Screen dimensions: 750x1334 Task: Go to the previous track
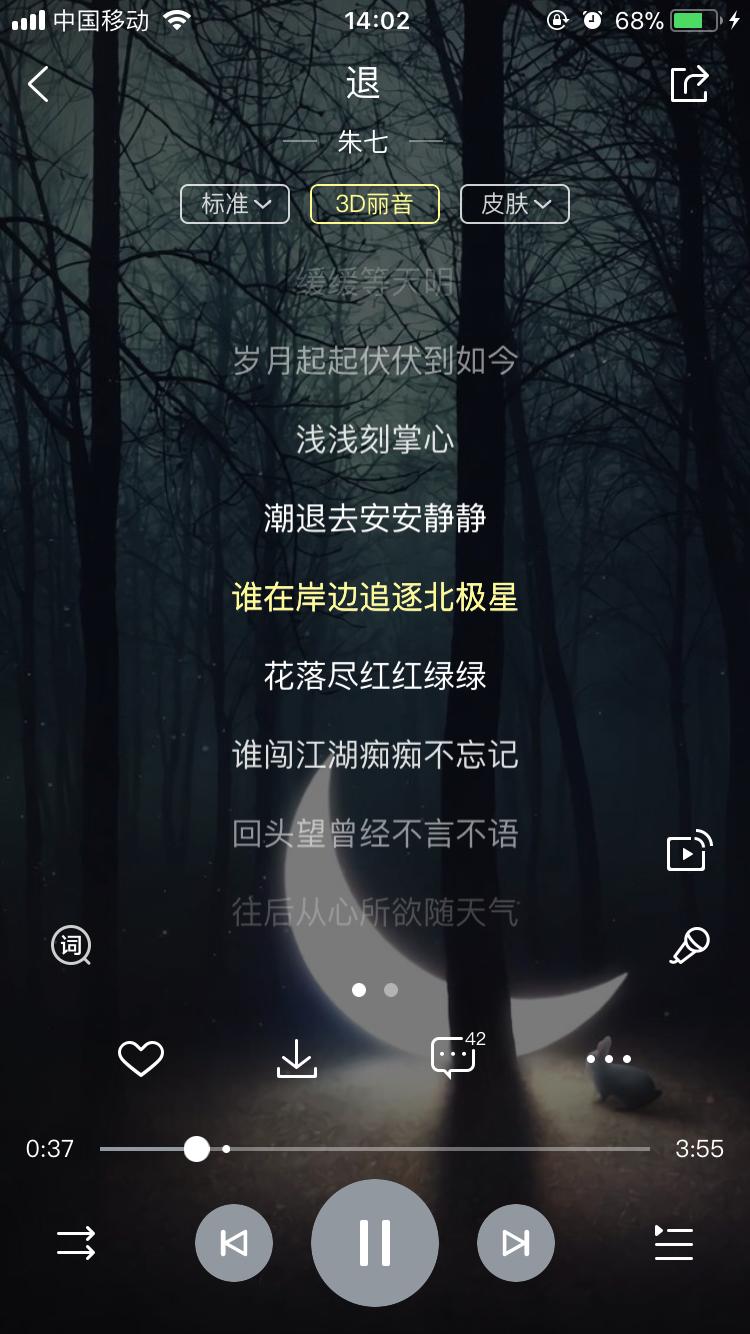234,1243
